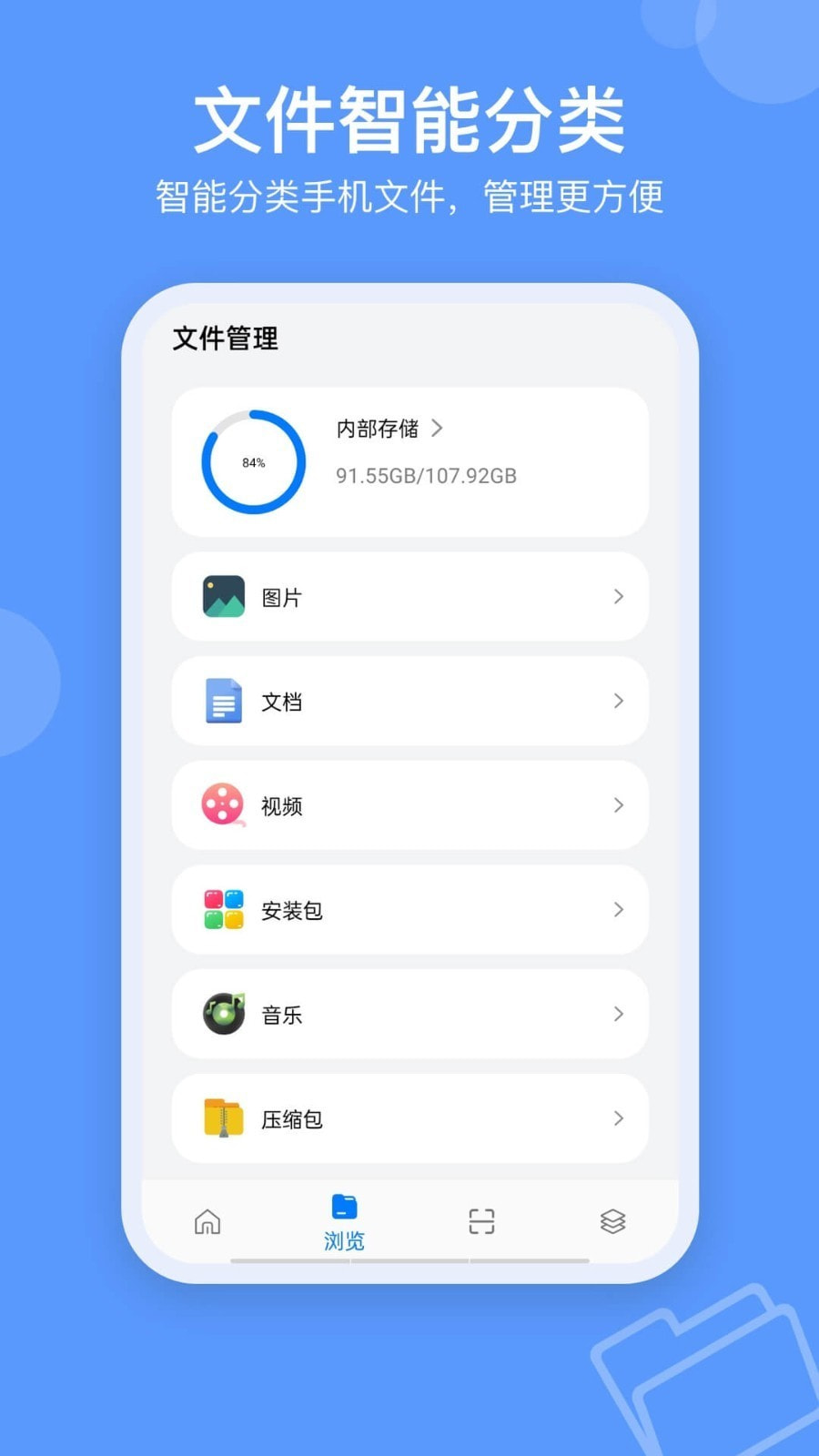Open the scan icon in bottom bar
Image resolution: width=819 pixels, height=1456 pixels.
point(480,1221)
